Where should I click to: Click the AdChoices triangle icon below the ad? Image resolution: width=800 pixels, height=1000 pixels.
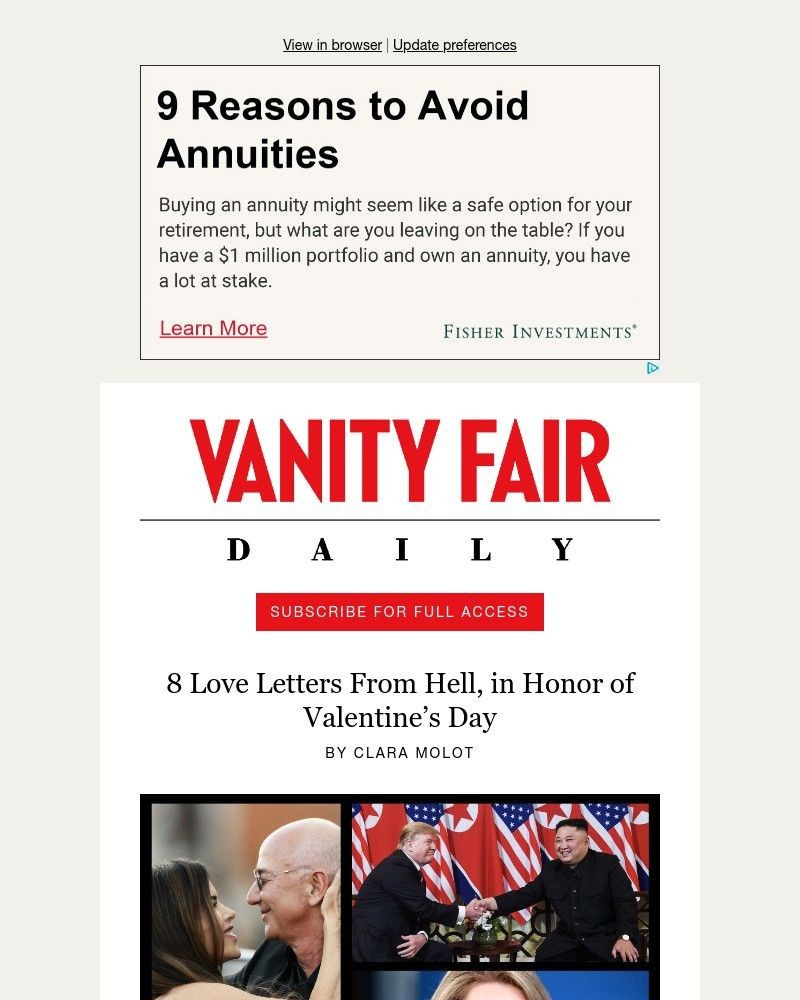(655, 368)
